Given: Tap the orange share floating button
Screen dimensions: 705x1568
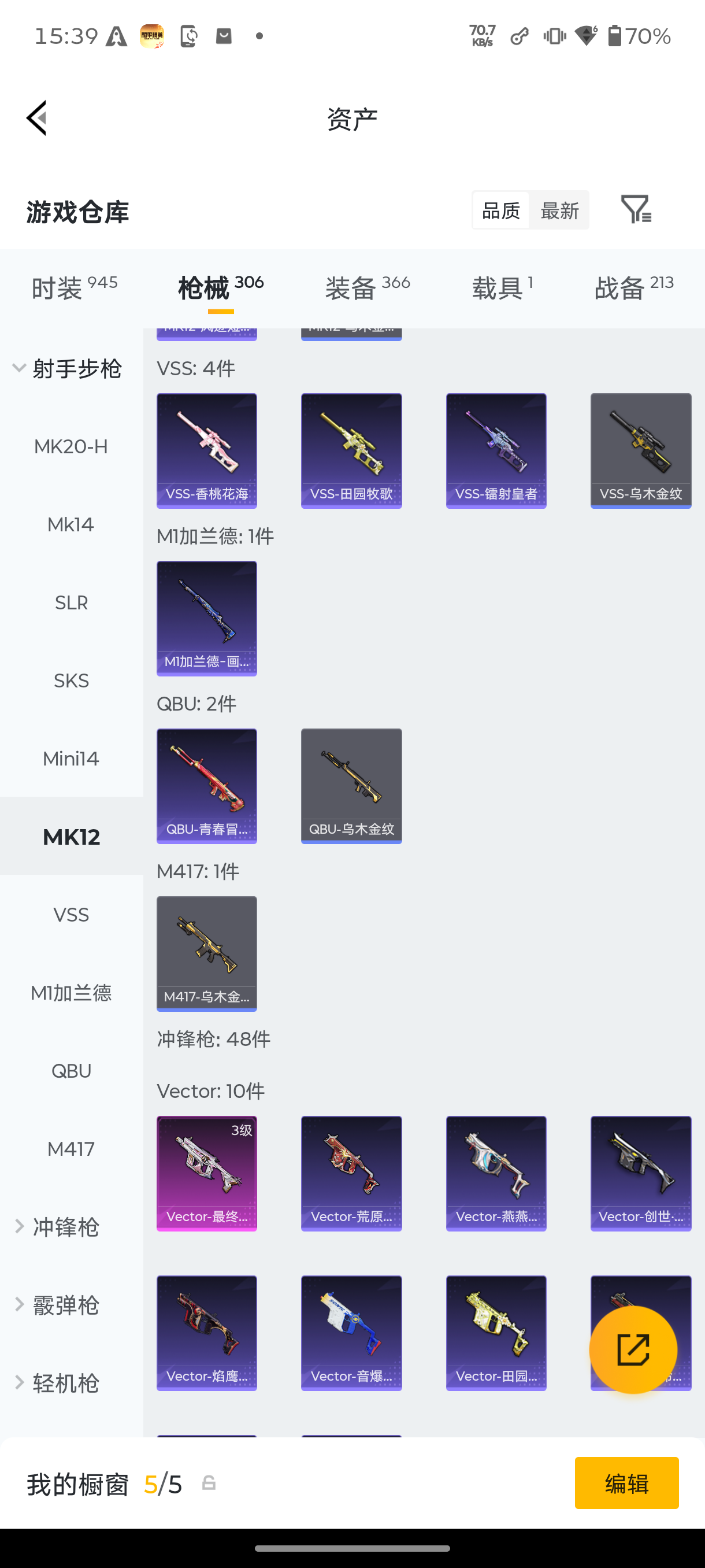Looking at the screenshot, I should 633,1349.
